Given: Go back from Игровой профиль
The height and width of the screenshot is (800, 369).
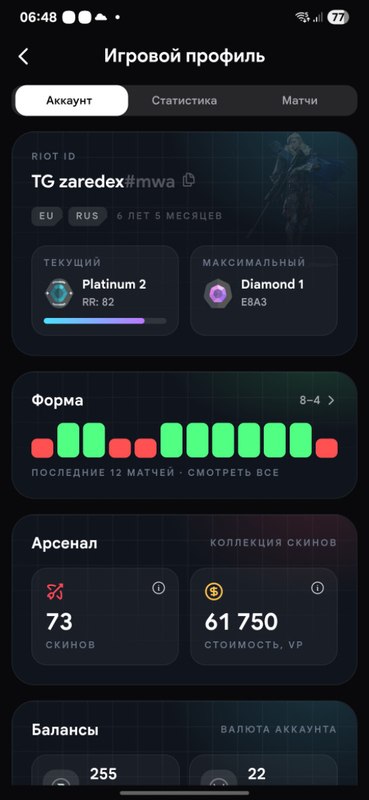Looking at the screenshot, I should click(23, 57).
